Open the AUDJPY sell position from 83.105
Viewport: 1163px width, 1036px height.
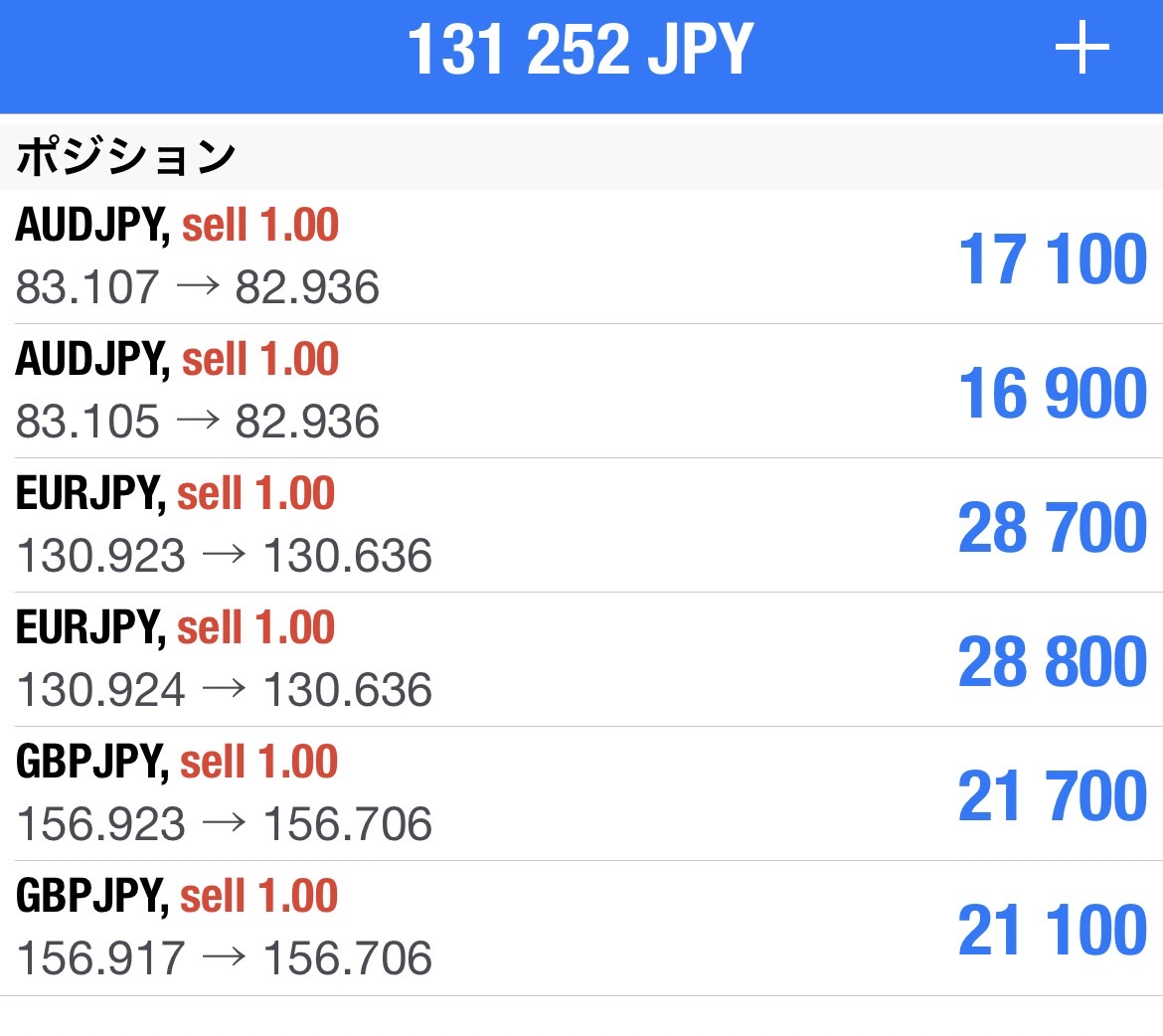pyautogui.click(x=581, y=391)
